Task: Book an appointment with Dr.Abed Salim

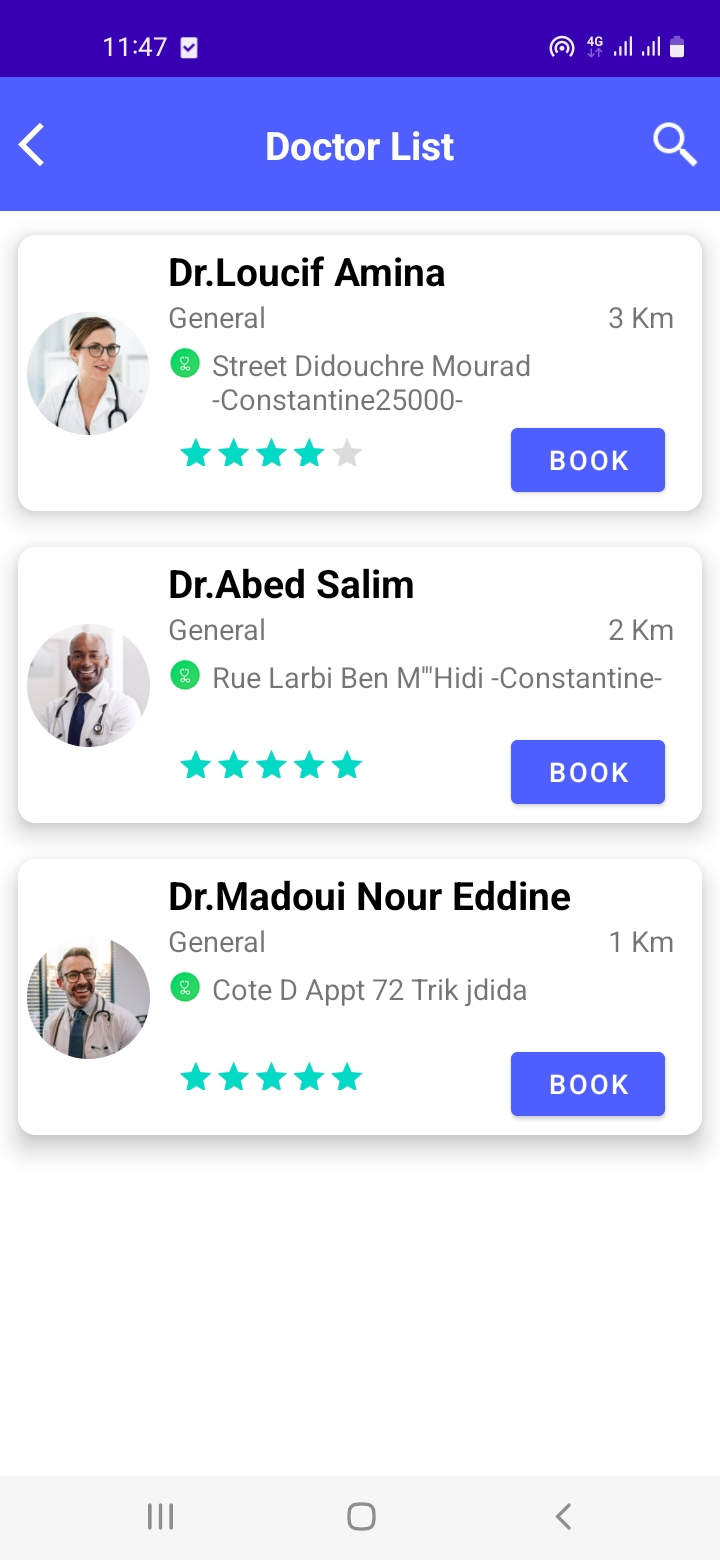Action: coord(587,772)
